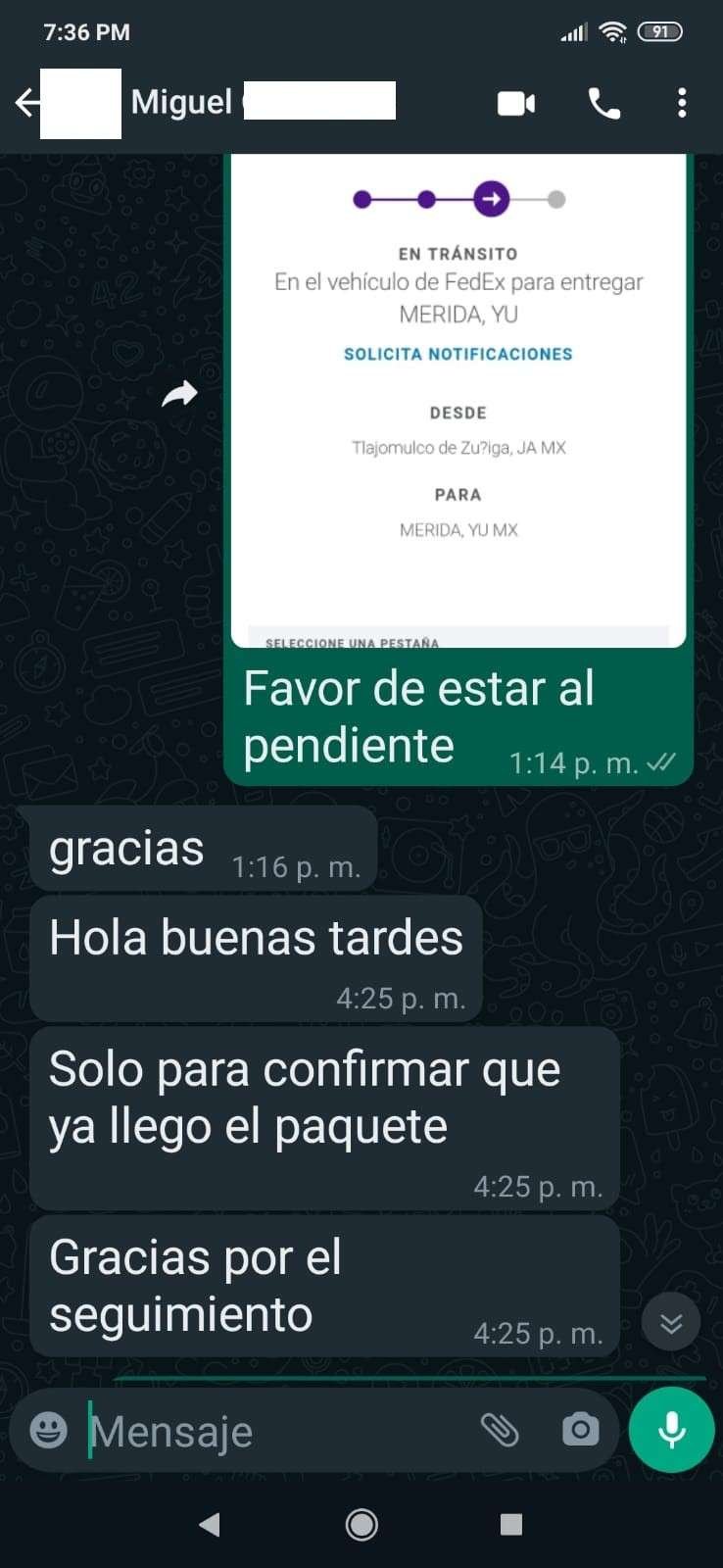Open the overflow menu

pos(682,103)
